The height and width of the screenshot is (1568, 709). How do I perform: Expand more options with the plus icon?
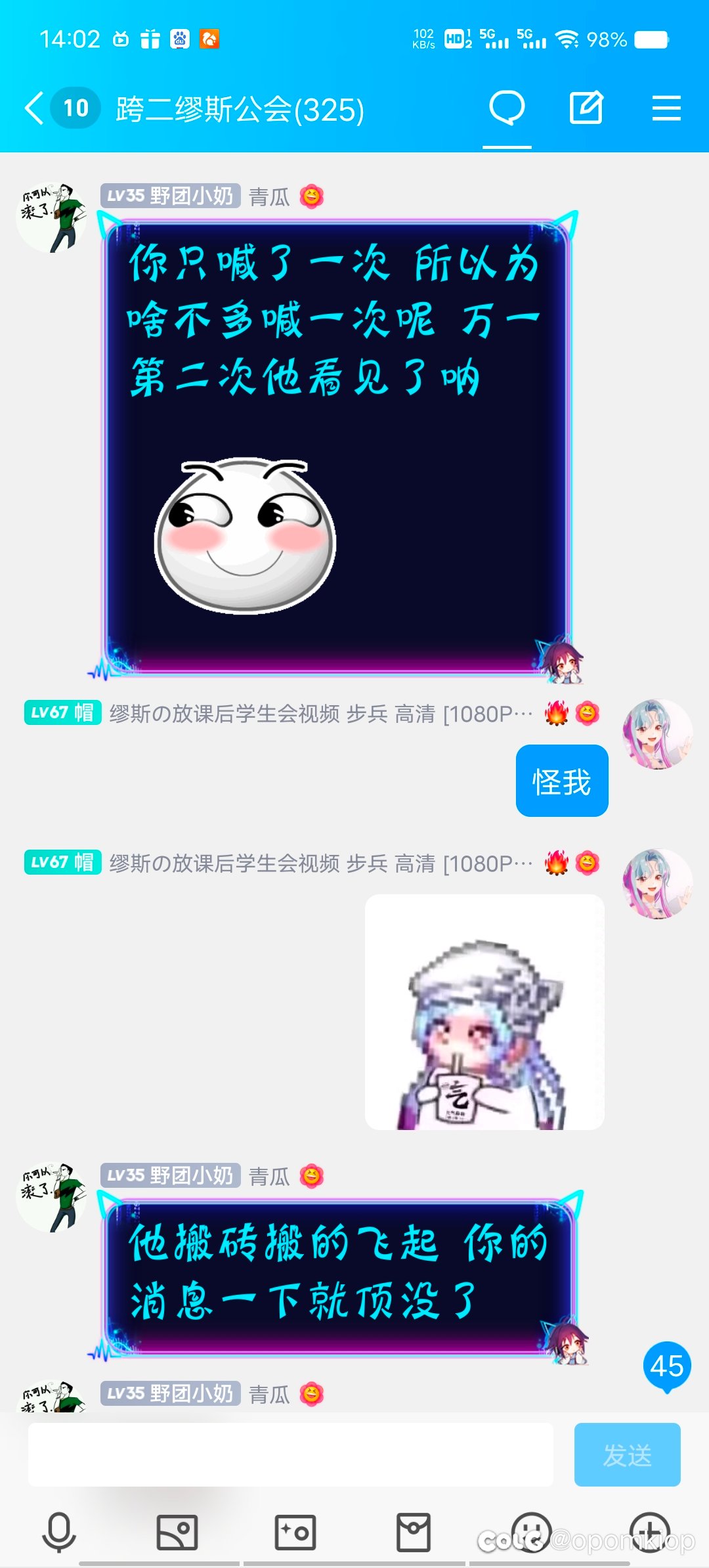point(650,1532)
